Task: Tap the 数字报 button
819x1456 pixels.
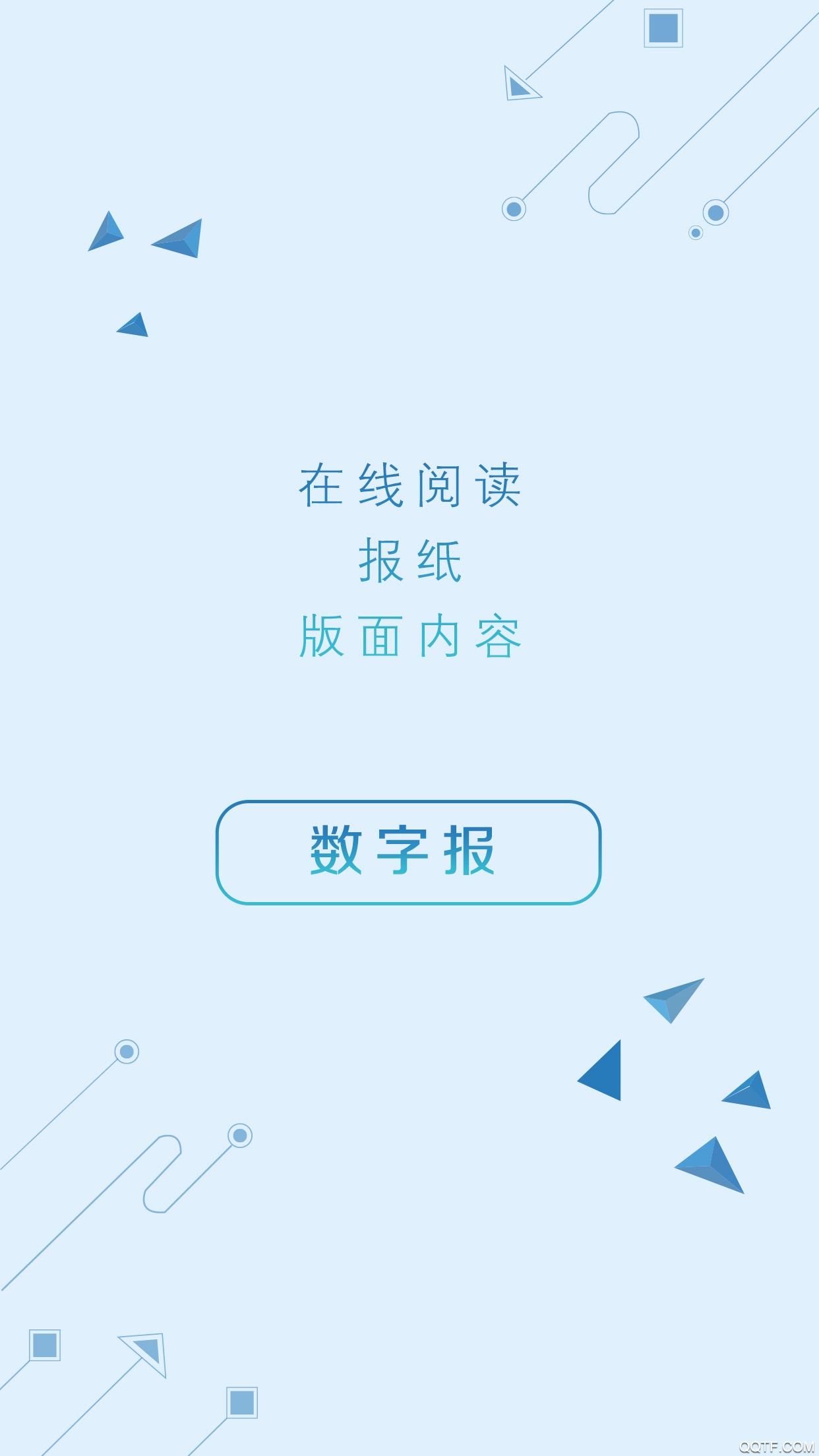Action: tap(408, 852)
